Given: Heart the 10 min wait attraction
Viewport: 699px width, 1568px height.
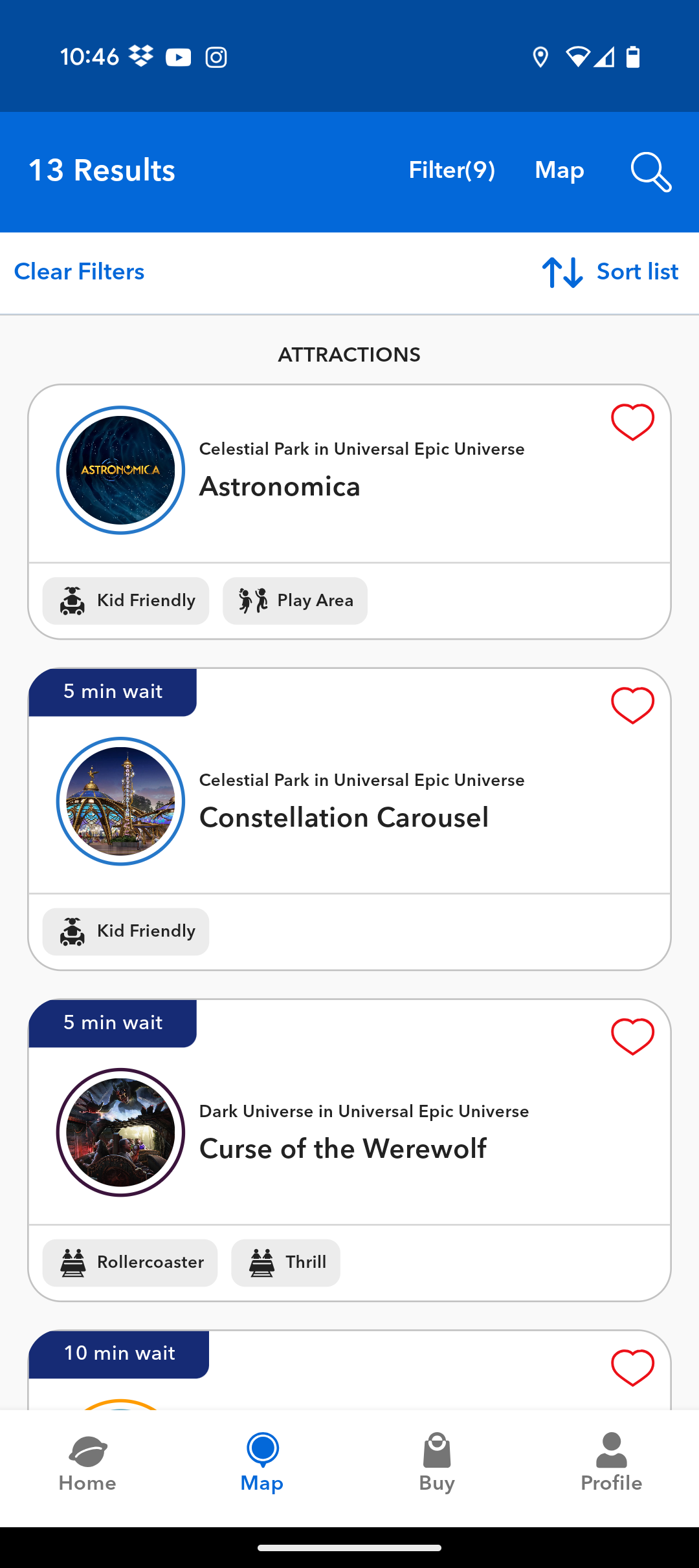Looking at the screenshot, I should coord(632,1367).
